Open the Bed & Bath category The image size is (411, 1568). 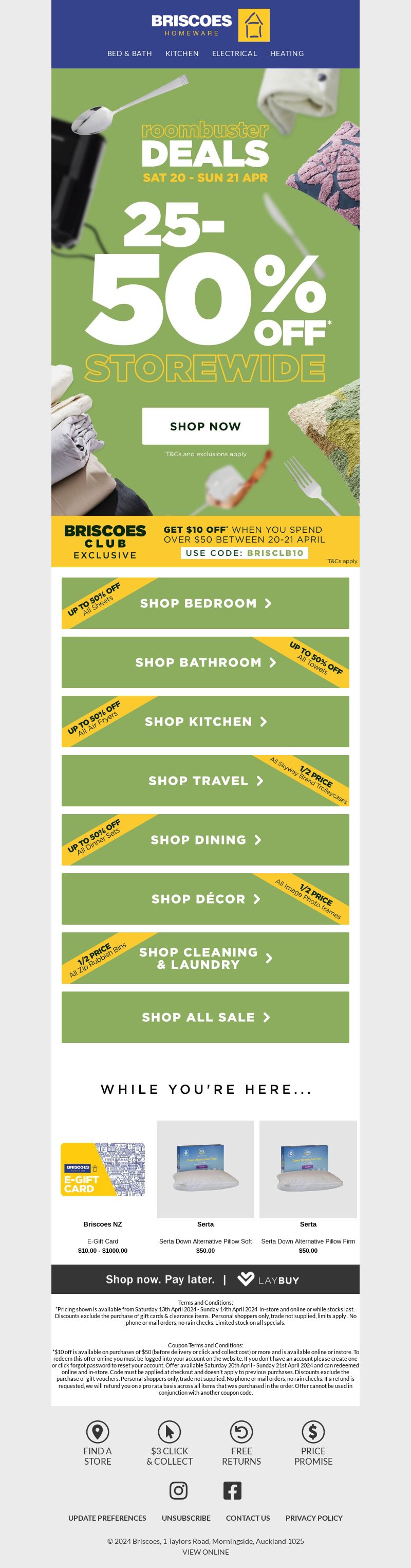[x=129, y=53]
